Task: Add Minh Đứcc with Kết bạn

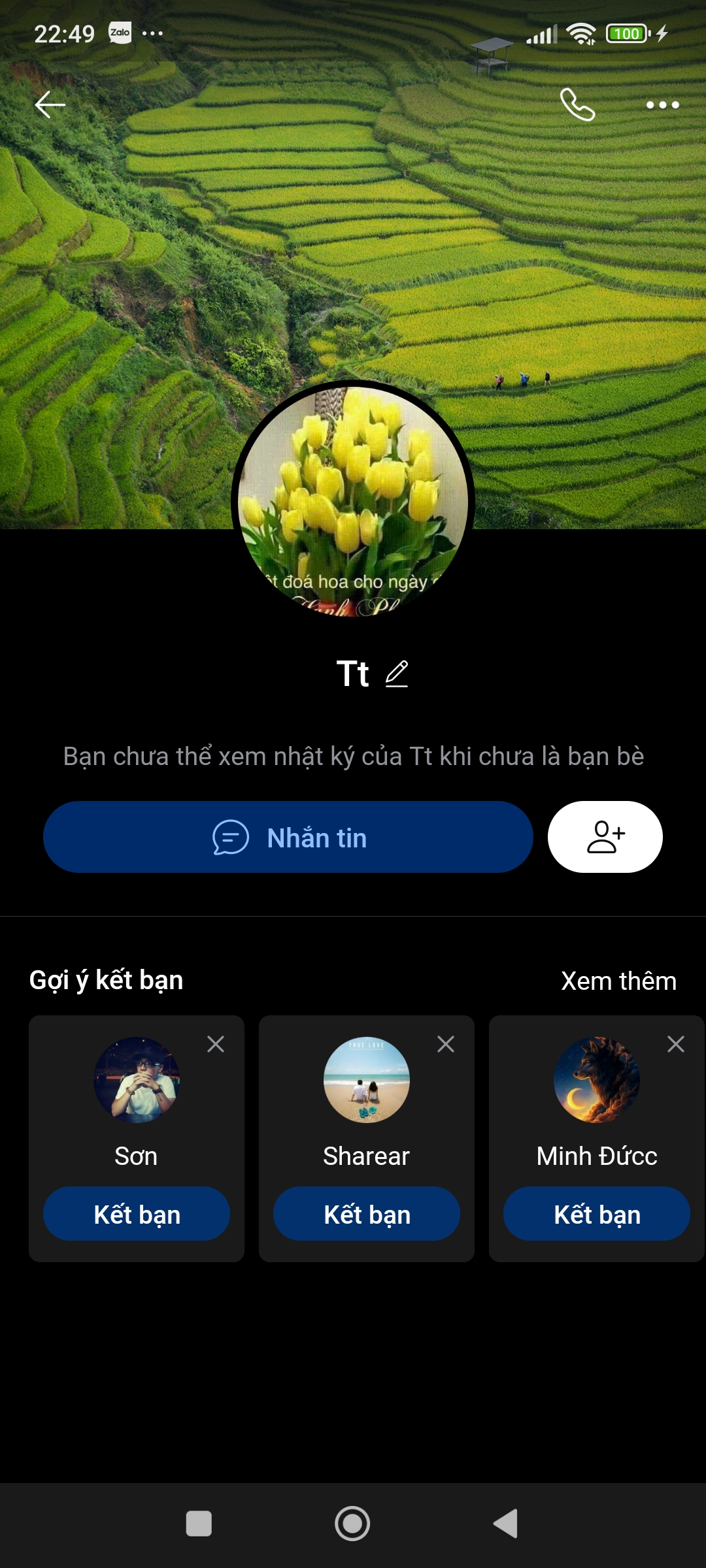Action: coord(597,1214)
